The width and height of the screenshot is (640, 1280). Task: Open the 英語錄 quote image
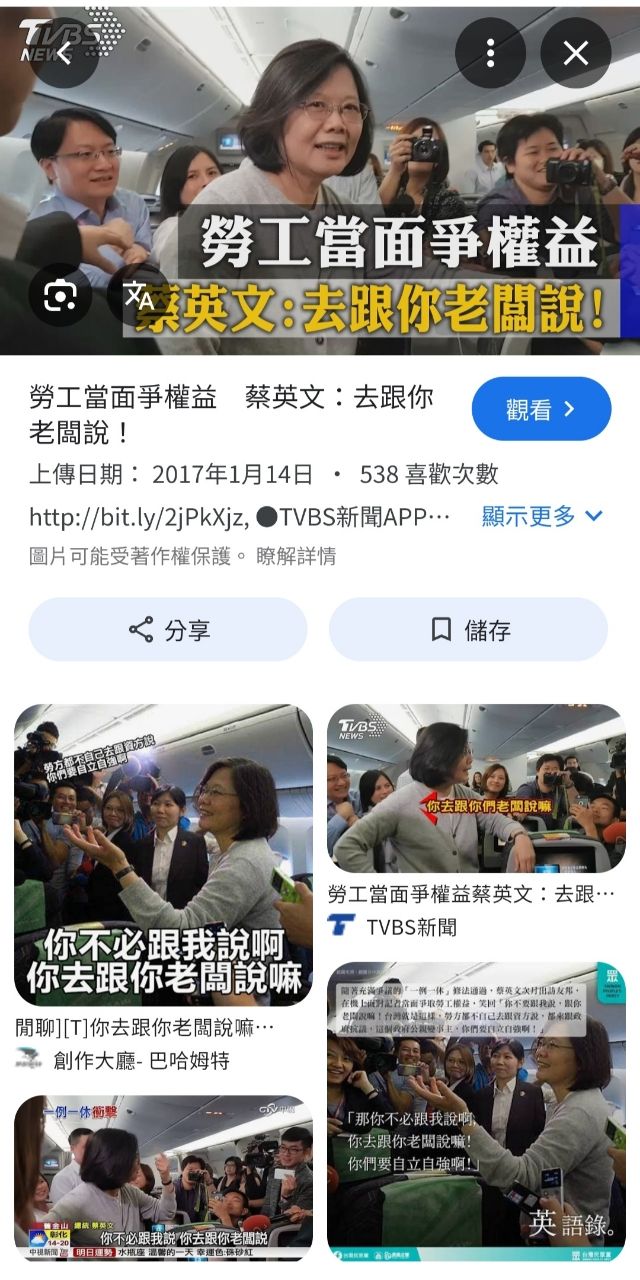476,1110
